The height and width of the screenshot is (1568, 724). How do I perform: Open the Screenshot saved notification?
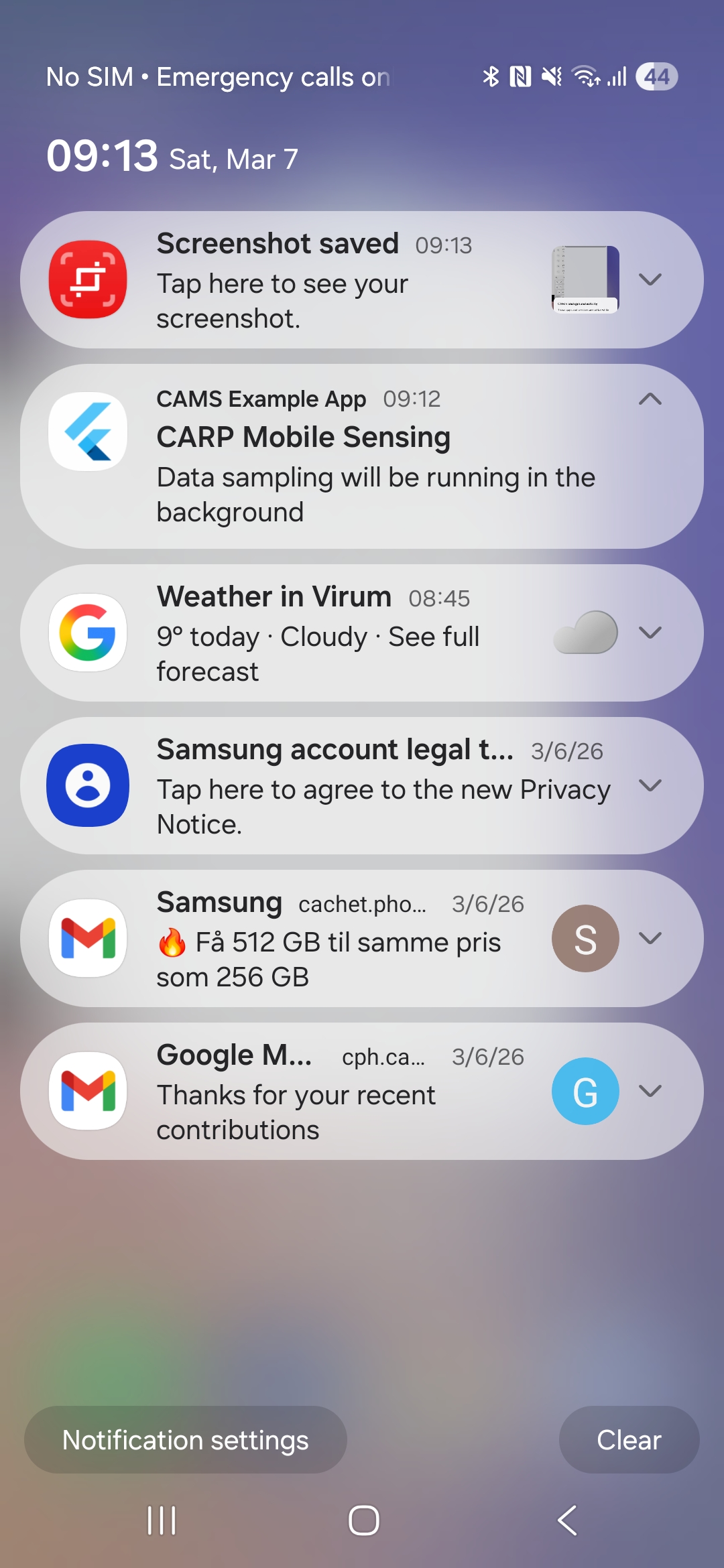[322, 280]
